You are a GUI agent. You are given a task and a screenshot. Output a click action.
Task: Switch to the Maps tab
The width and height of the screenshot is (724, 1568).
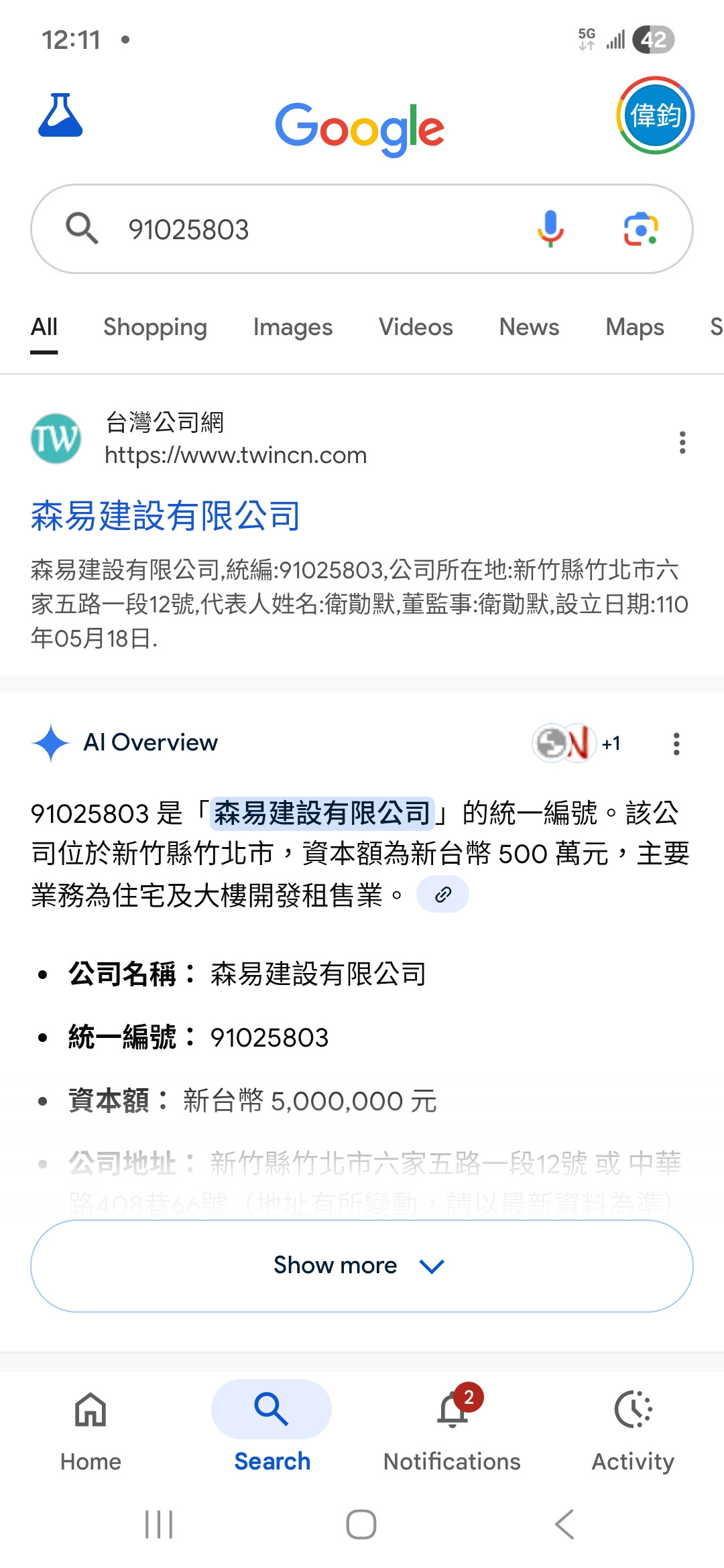[x=634, y=327]
